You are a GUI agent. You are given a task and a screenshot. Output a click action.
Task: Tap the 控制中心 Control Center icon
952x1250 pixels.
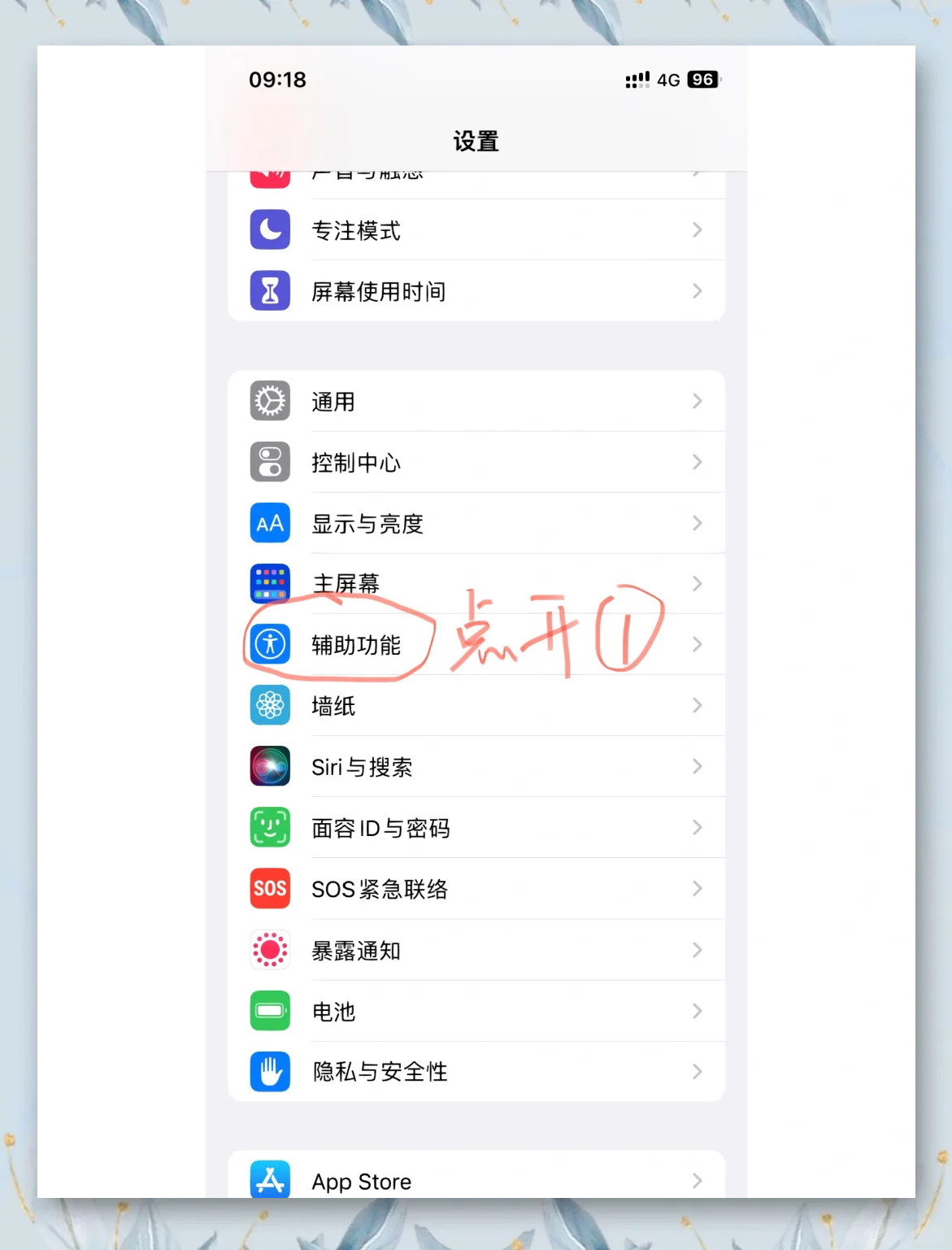point(269,462)
